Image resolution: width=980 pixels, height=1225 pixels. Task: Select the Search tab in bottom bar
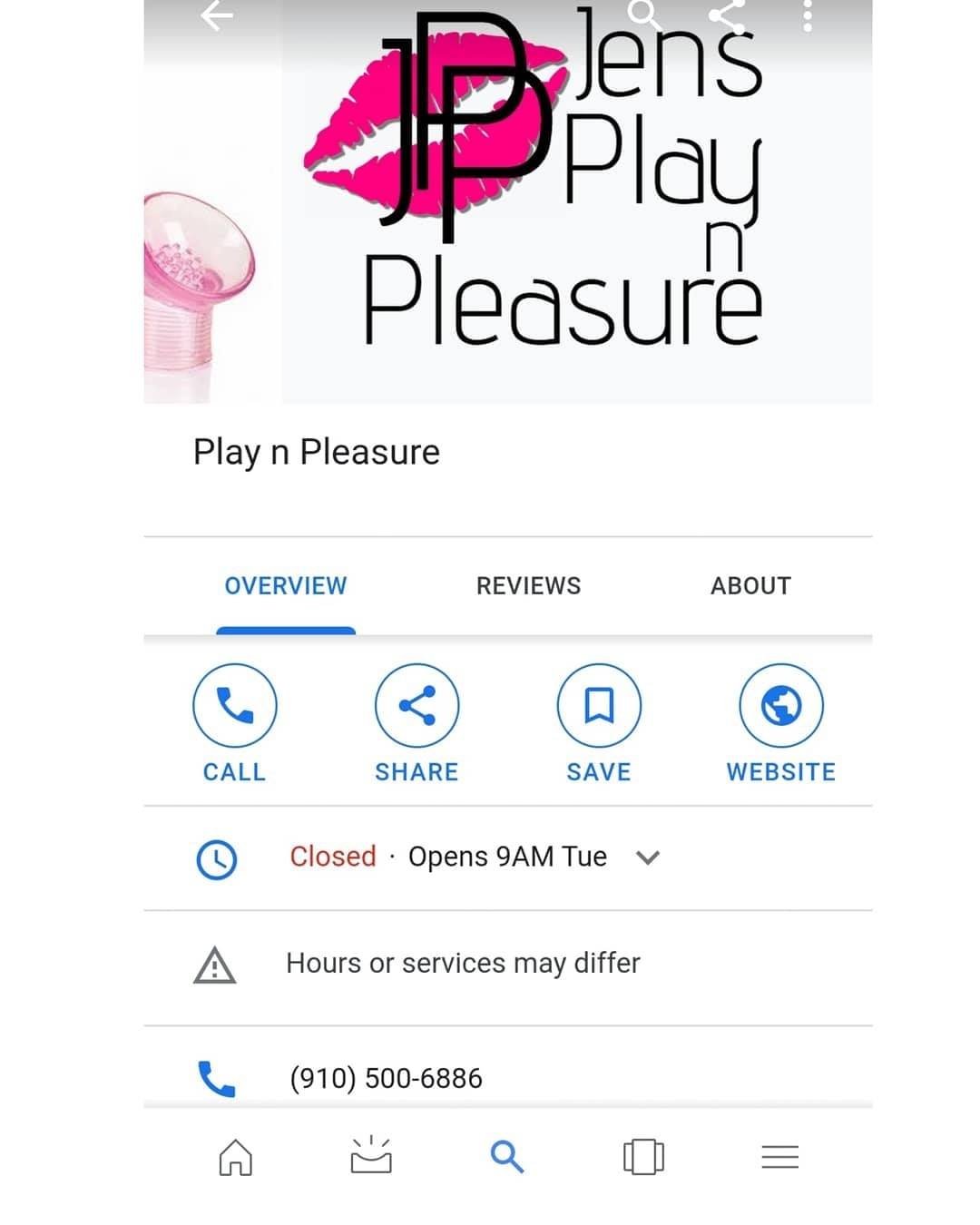click(x=507, y=1157)
